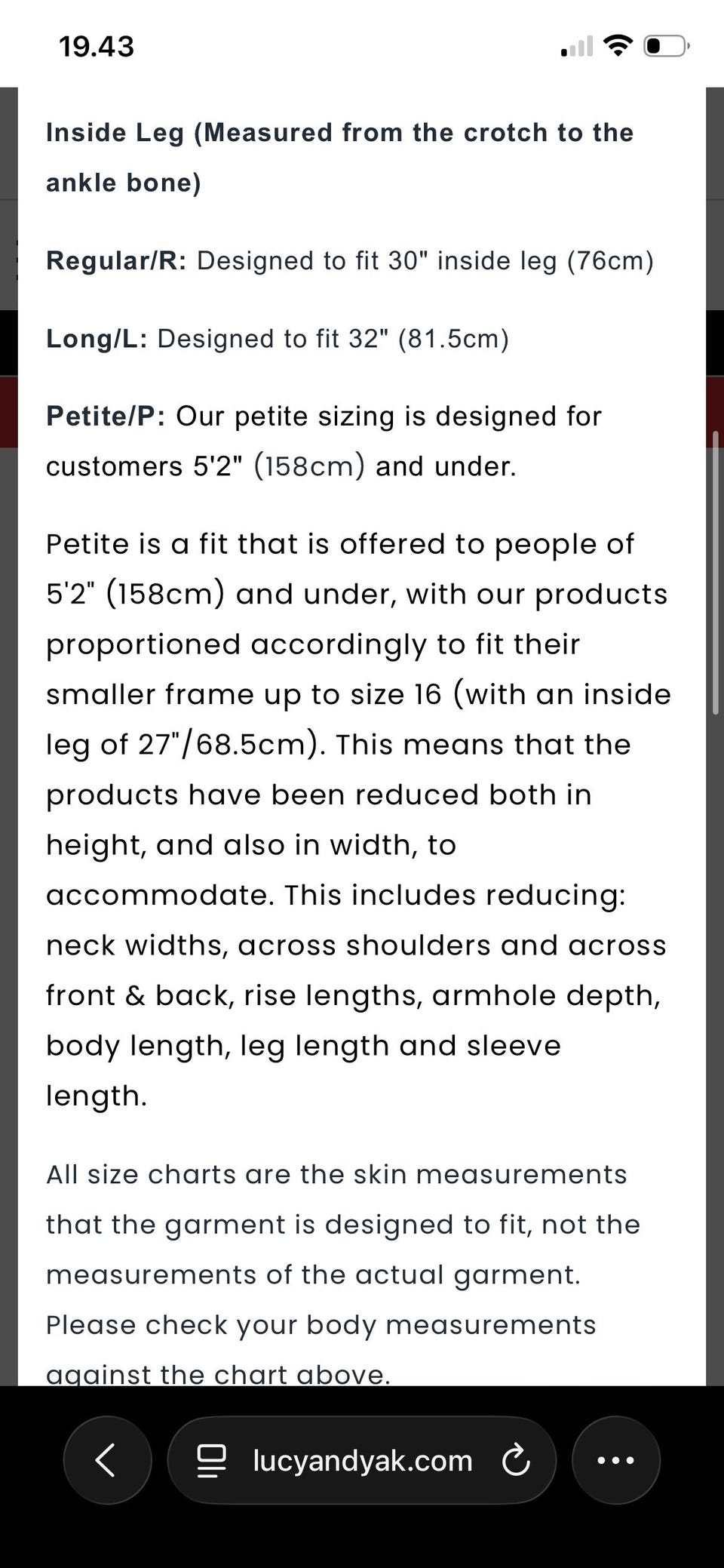Reload the lucyandyak.com page
The image size is (724, 1568).
tap(517, 1460)
